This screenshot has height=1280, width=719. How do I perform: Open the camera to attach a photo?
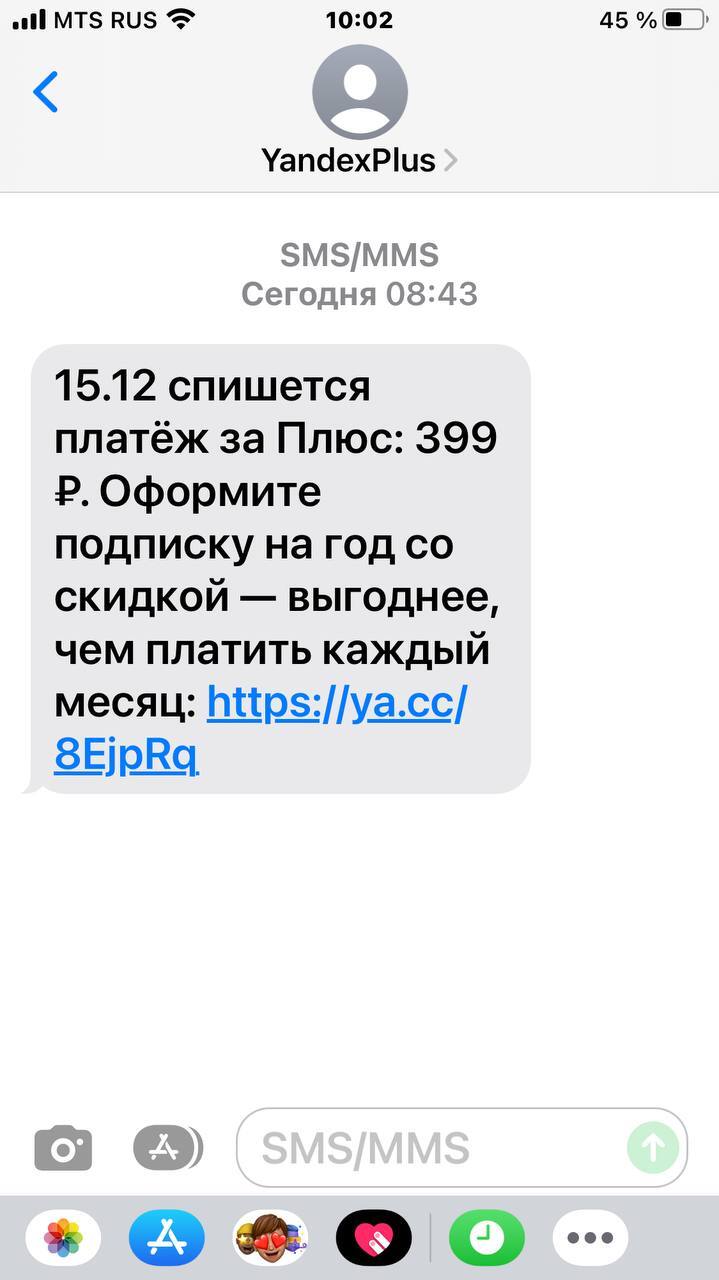point(63,1147)
